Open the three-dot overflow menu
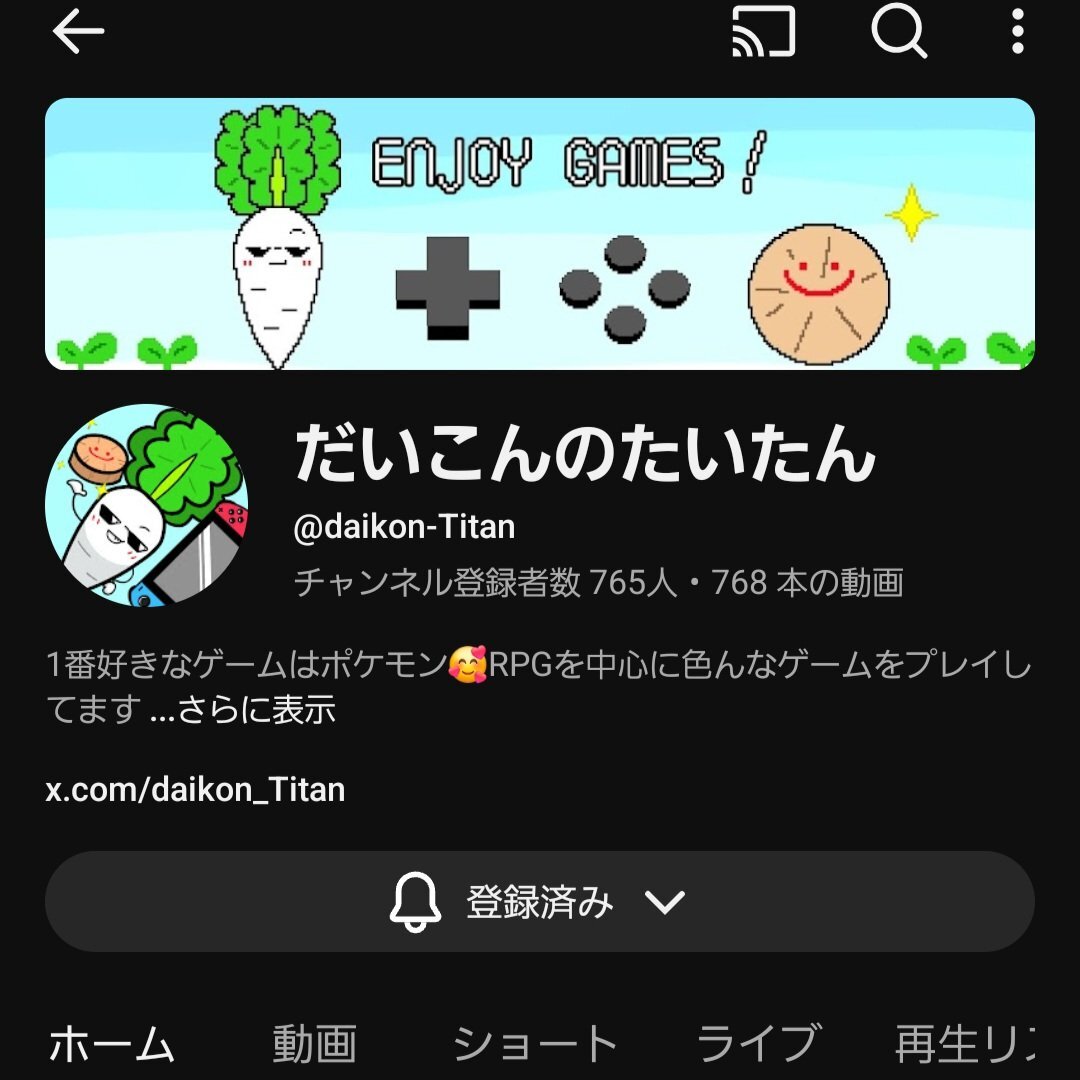This screenshot has width=1080, height=1080. [1017, 32]
